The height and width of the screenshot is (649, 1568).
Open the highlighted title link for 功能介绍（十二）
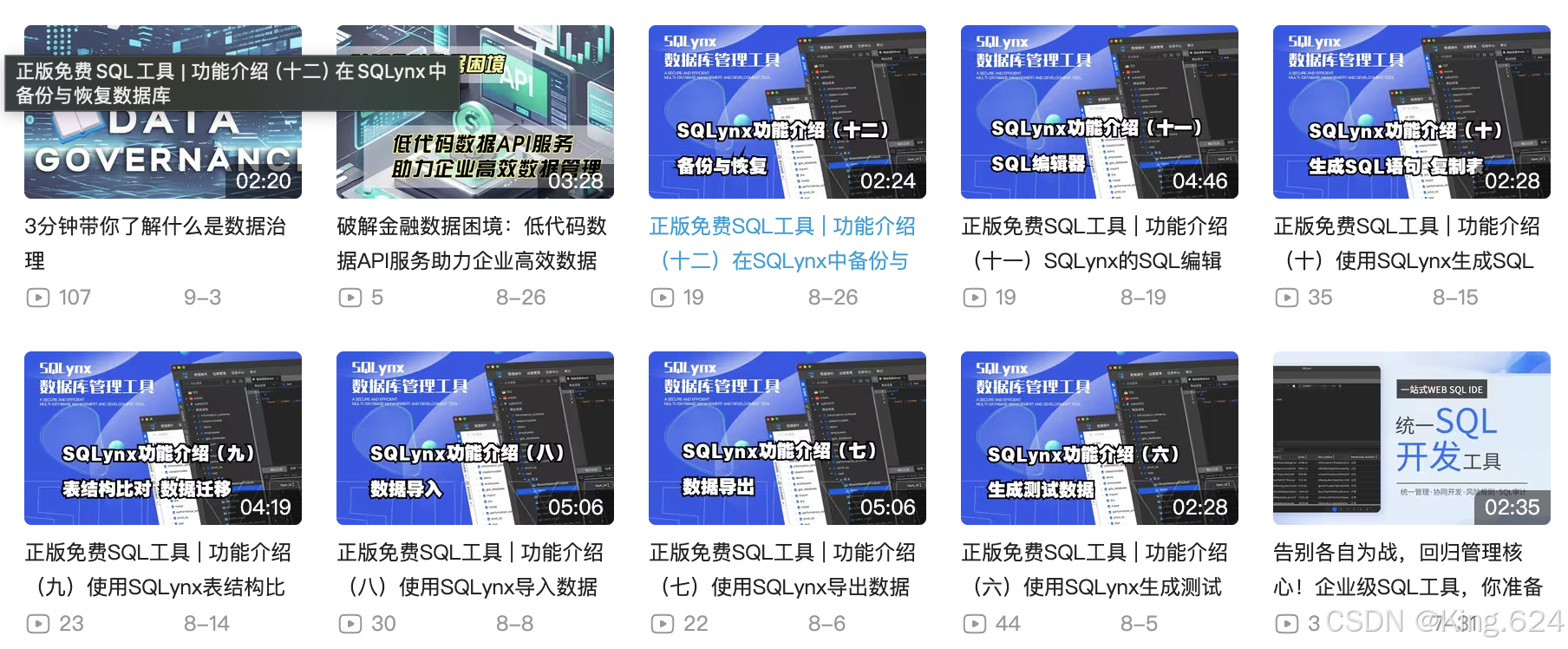(x=781, y=243)
